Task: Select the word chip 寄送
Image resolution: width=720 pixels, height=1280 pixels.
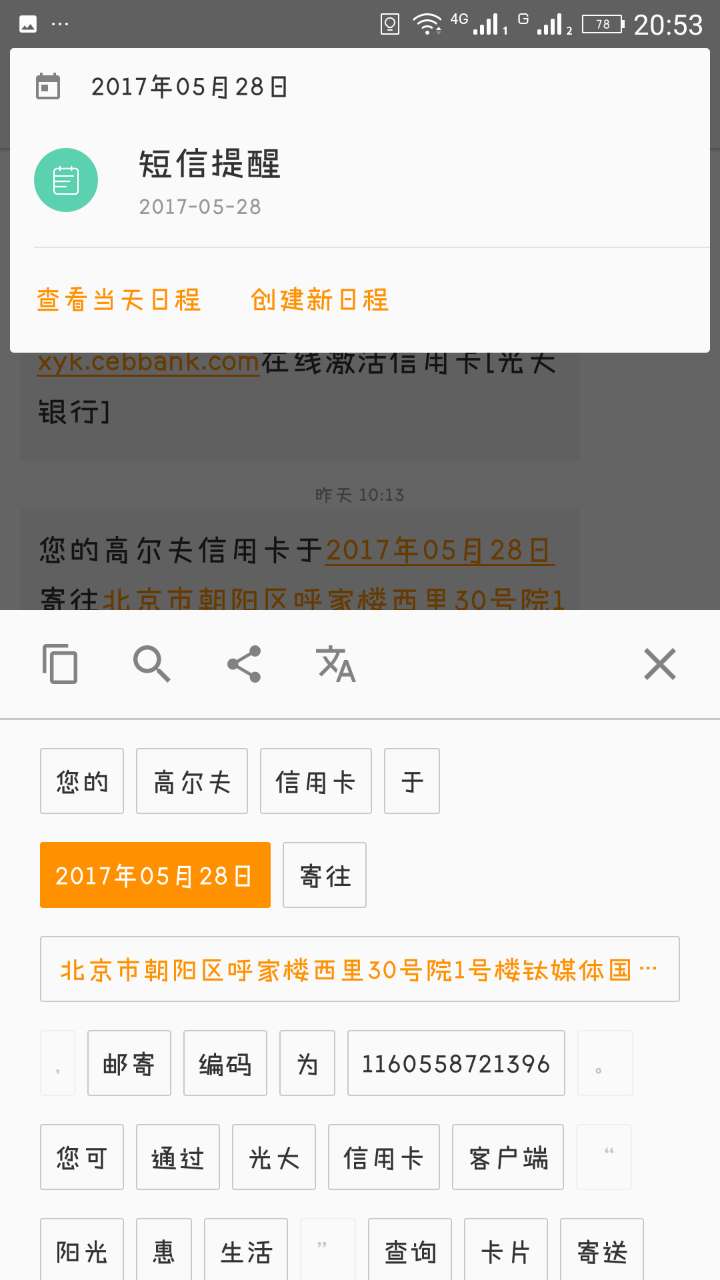Action: pyautogui.click(x=602, y=1250)
